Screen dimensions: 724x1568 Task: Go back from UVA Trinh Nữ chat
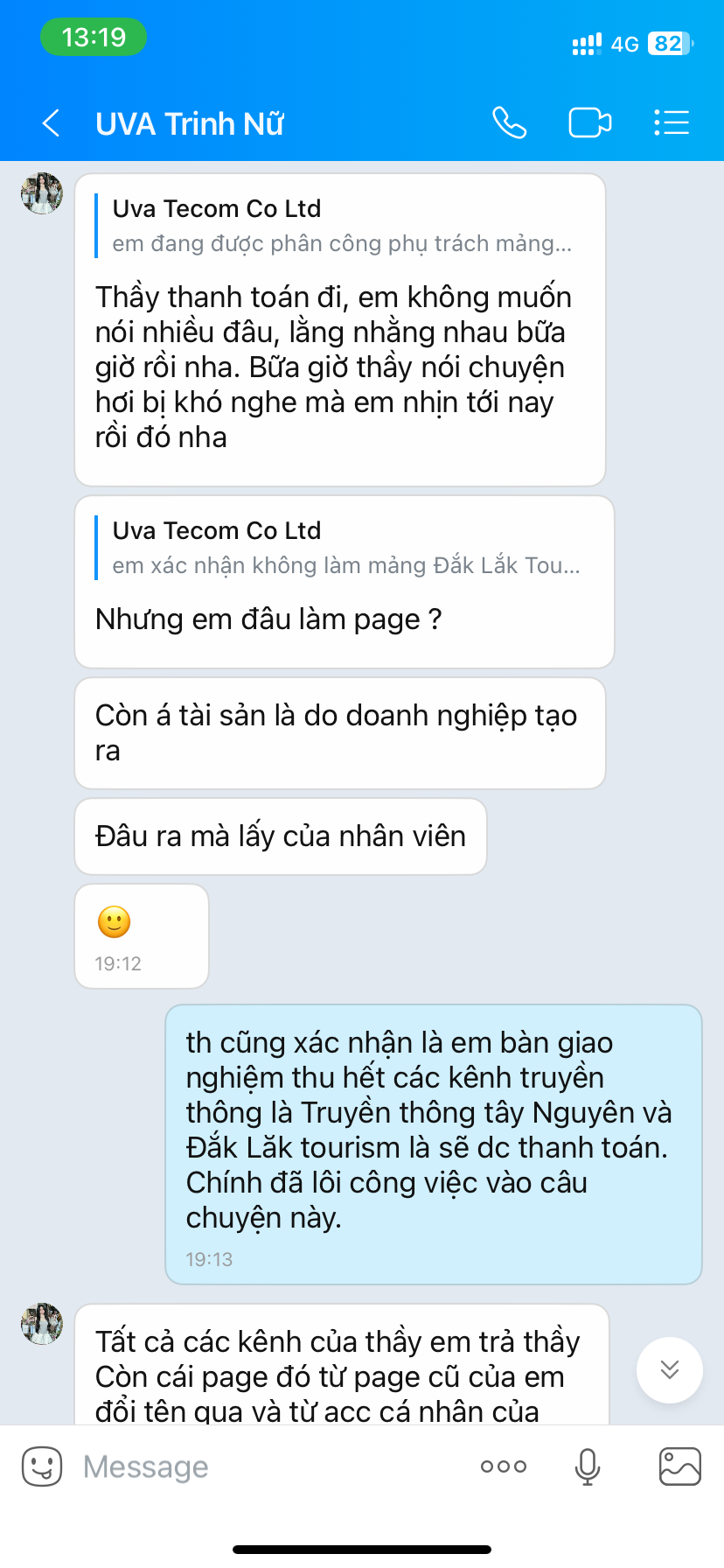(52, 123)
